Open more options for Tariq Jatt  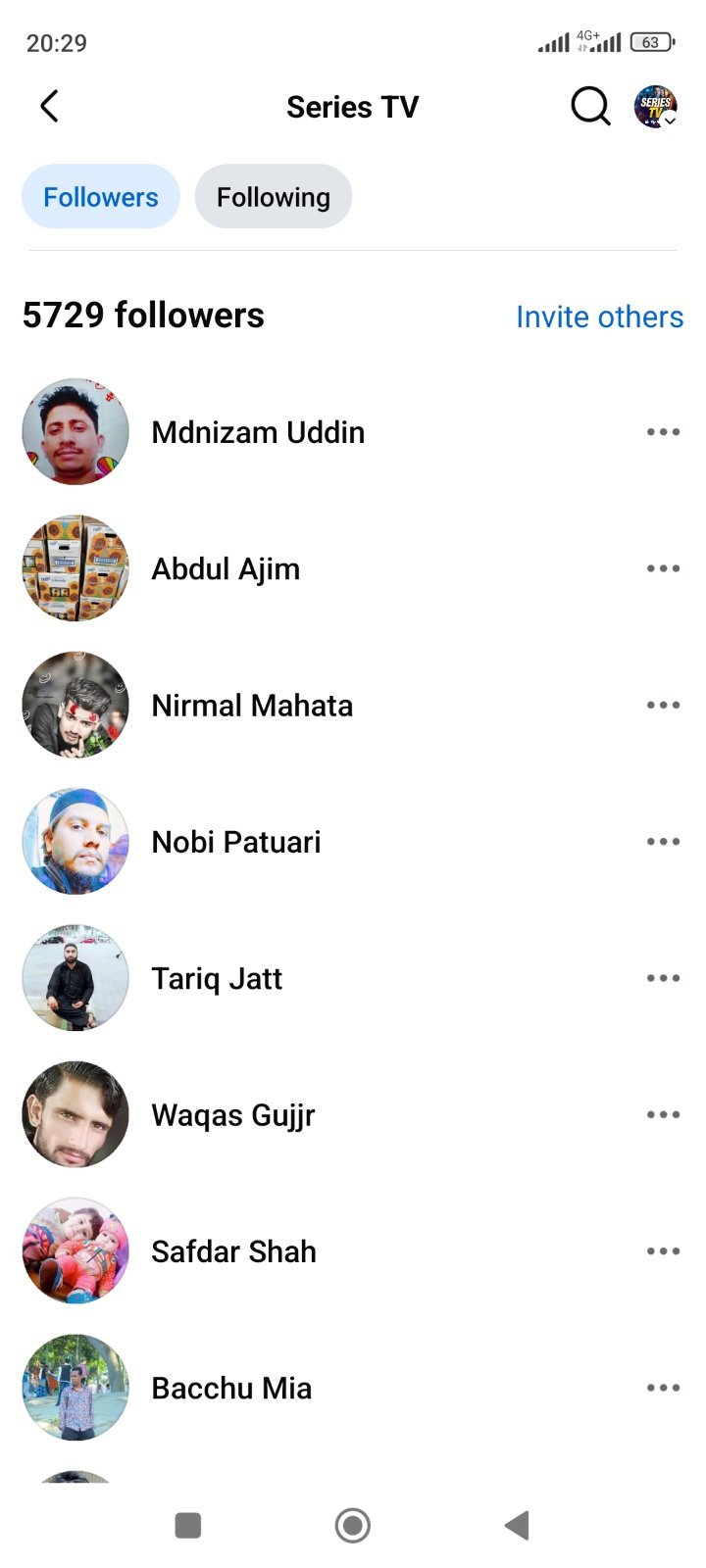(663, 978)
